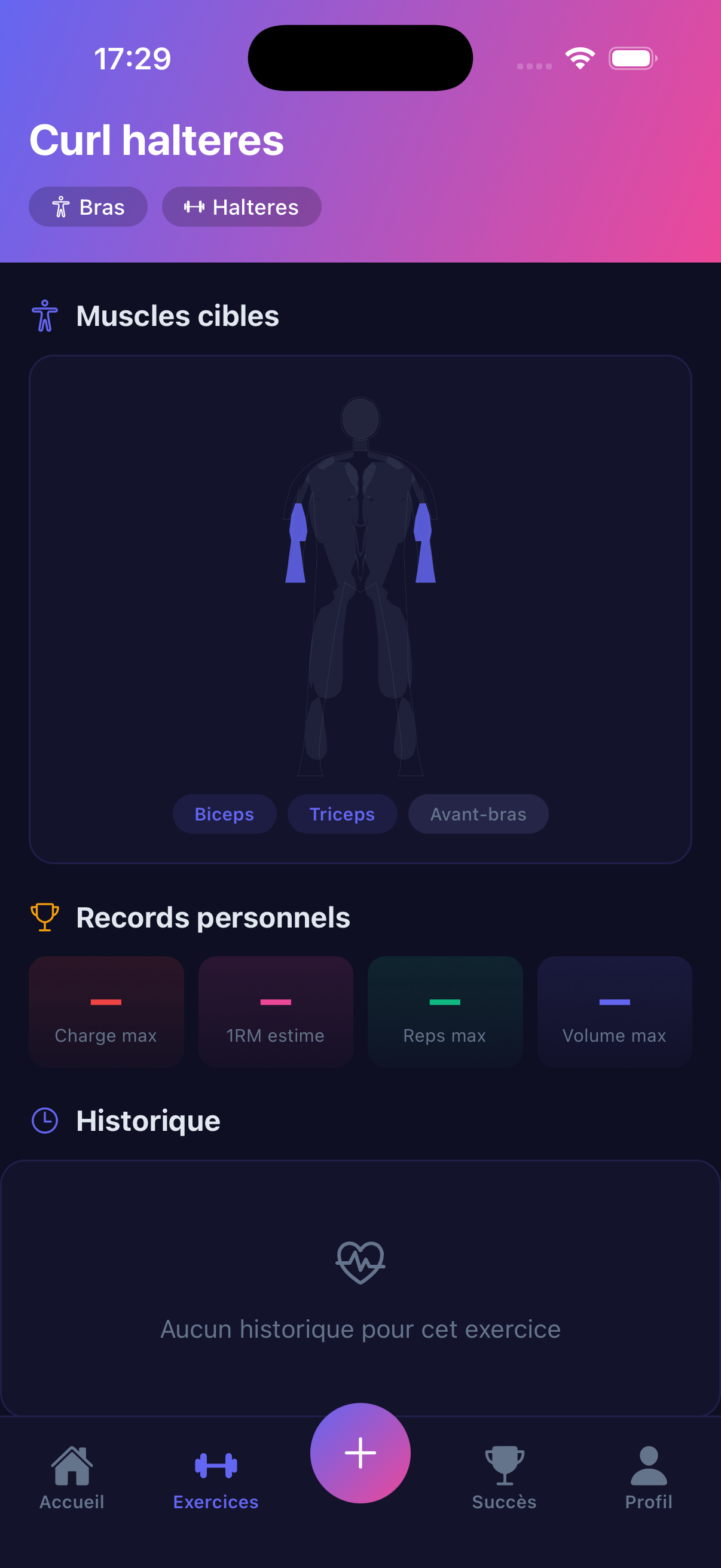This screenshot has height=1568, width=721.
Task: Open the Profil person icon
Action: 648,1463
